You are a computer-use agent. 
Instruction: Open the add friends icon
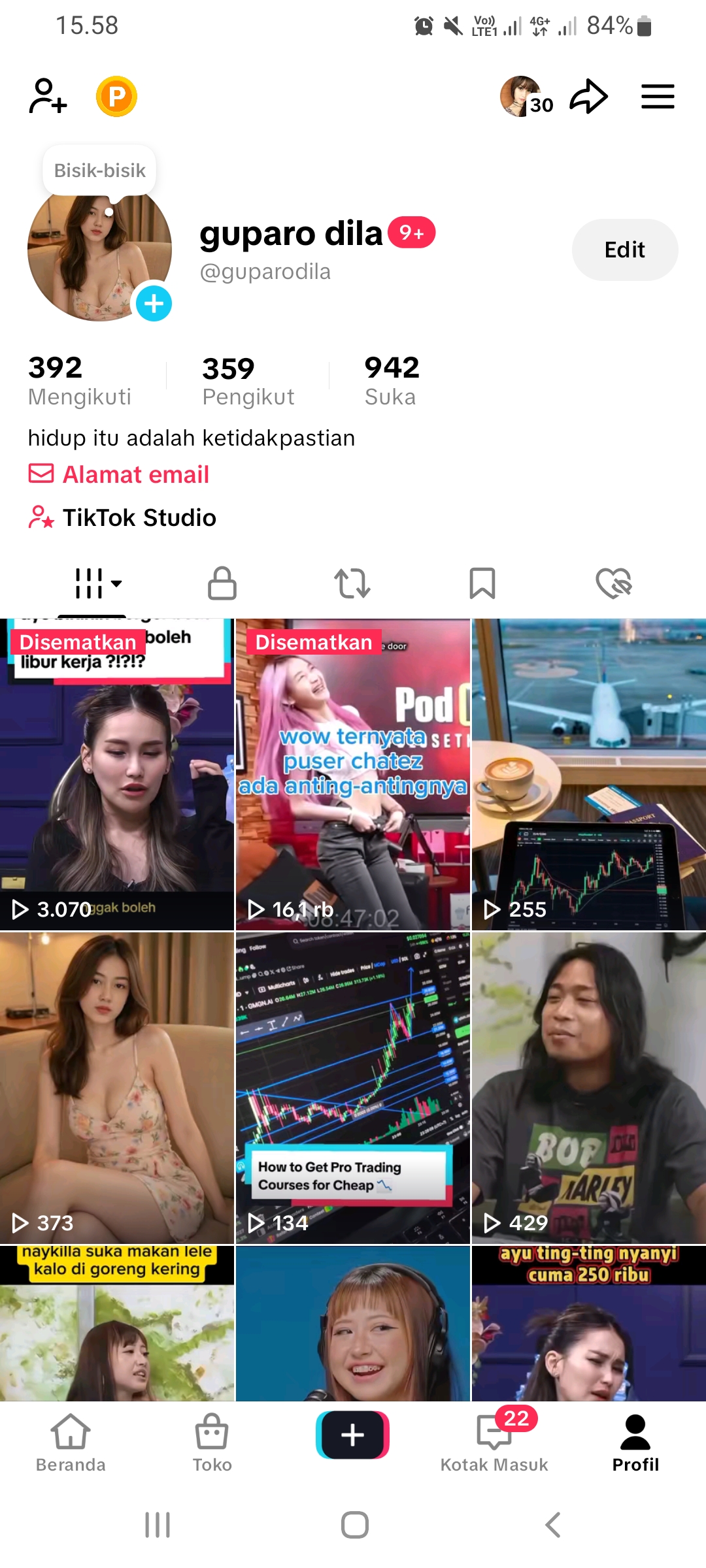48,97
